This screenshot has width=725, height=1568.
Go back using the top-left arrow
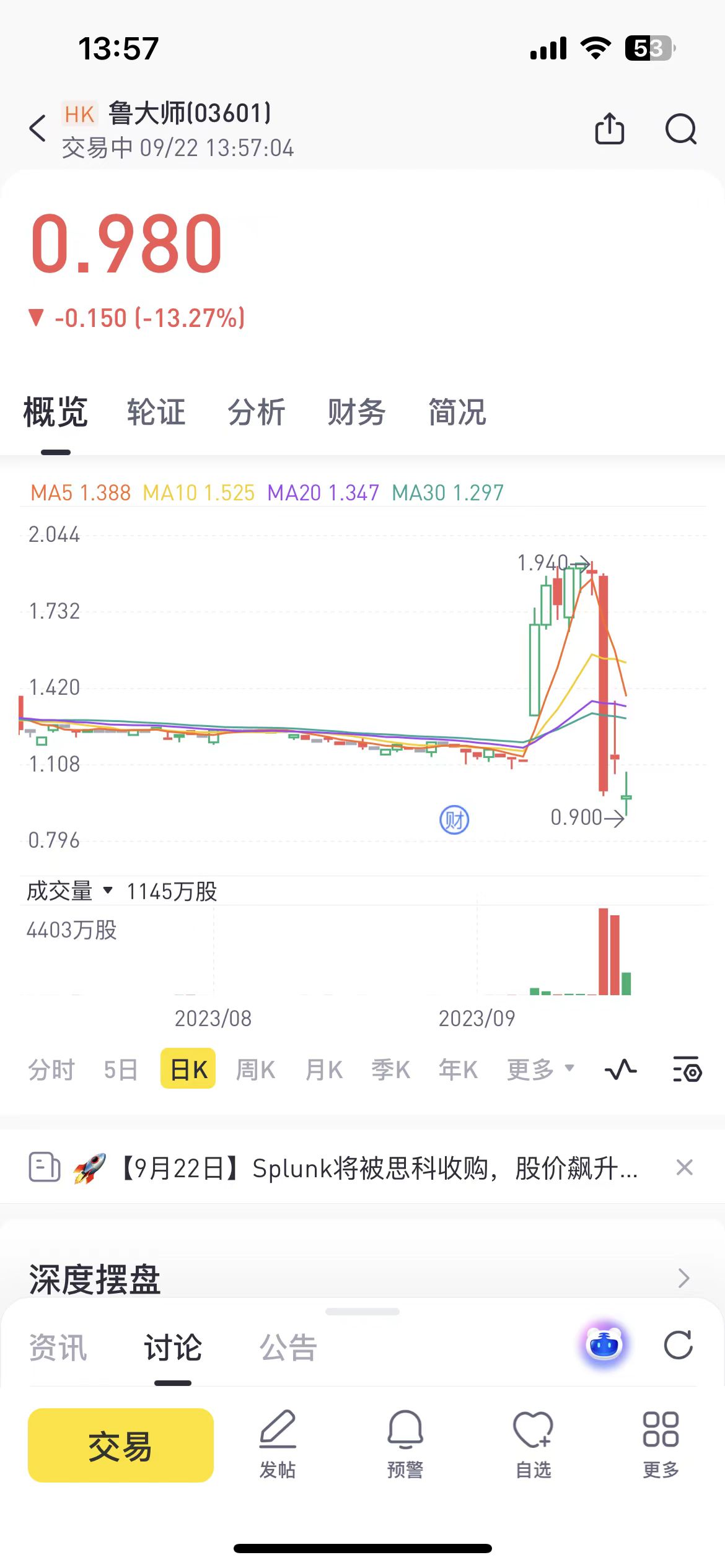38,128
